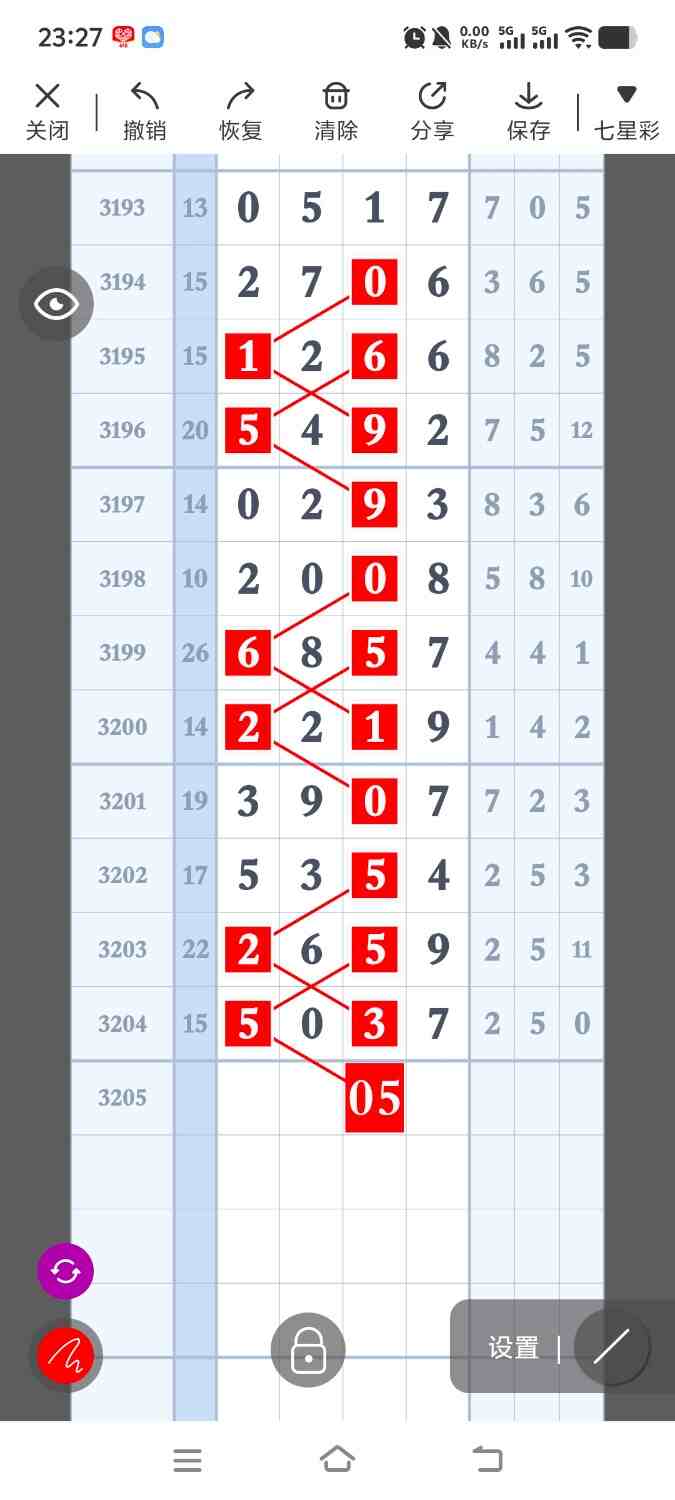Go back with system back button

tap(487, 1460)
